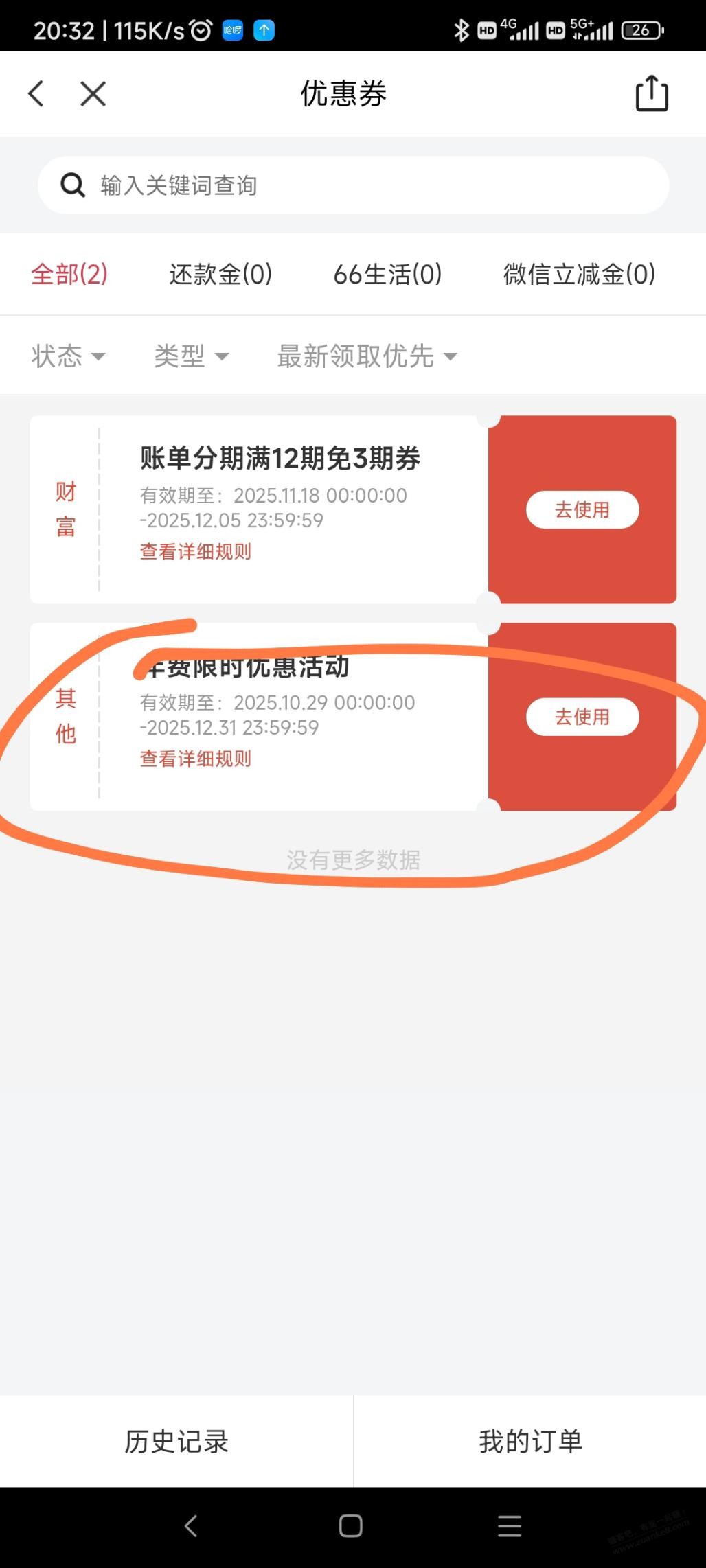
Task: Close the 优惠券 page with the X
Action: 93,93
